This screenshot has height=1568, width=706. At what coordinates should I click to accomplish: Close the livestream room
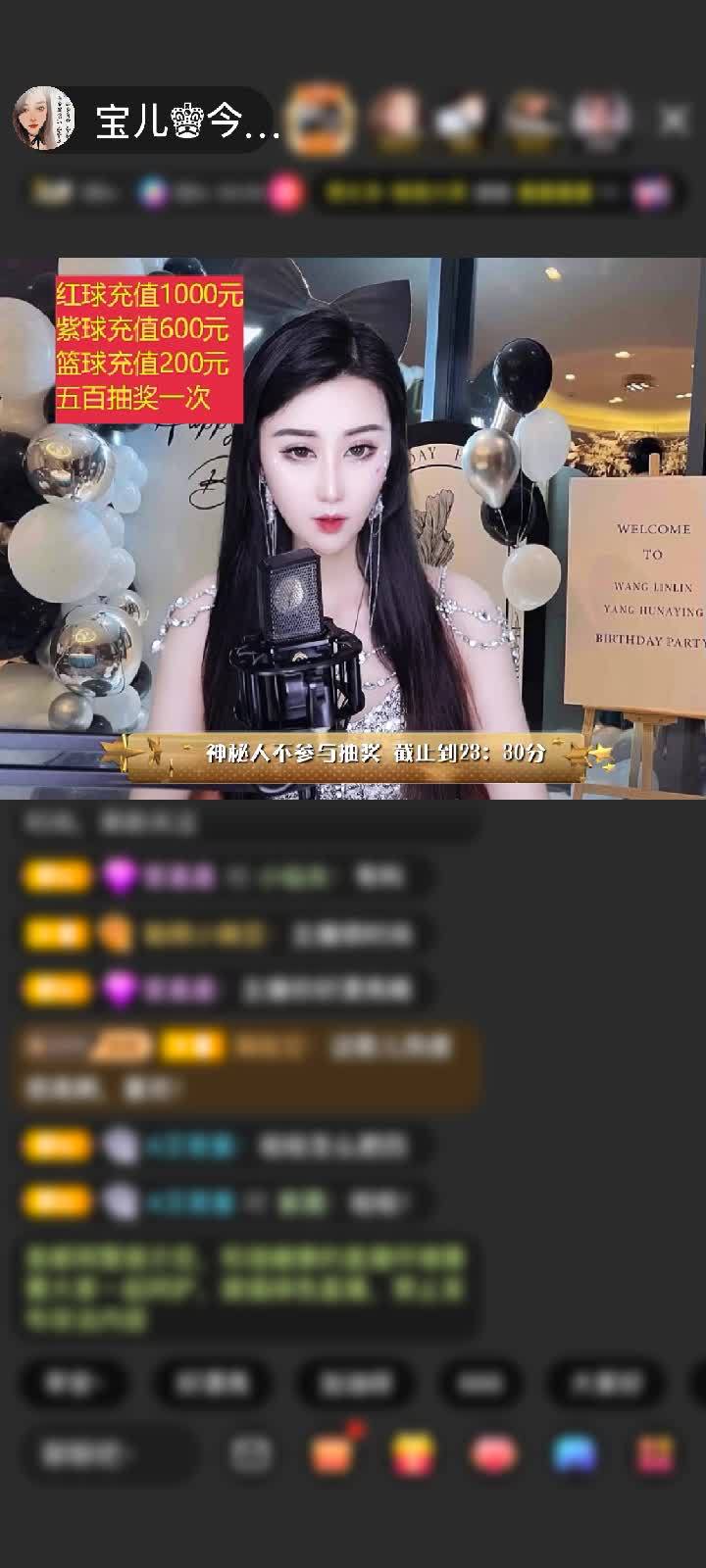click(x=673, y=120)
